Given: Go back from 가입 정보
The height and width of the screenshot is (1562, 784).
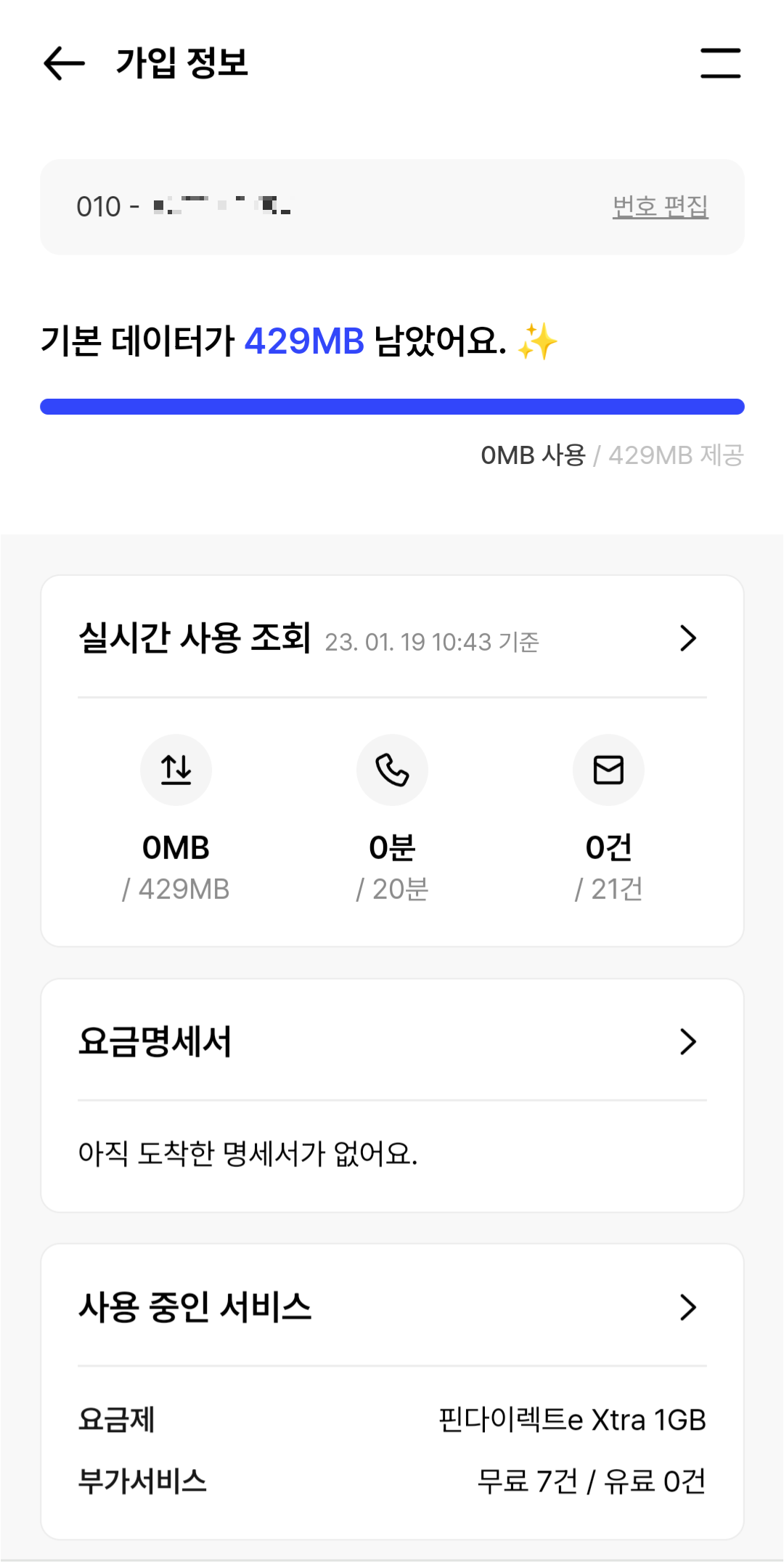Looking at the screenshot, I should (64, 63).
